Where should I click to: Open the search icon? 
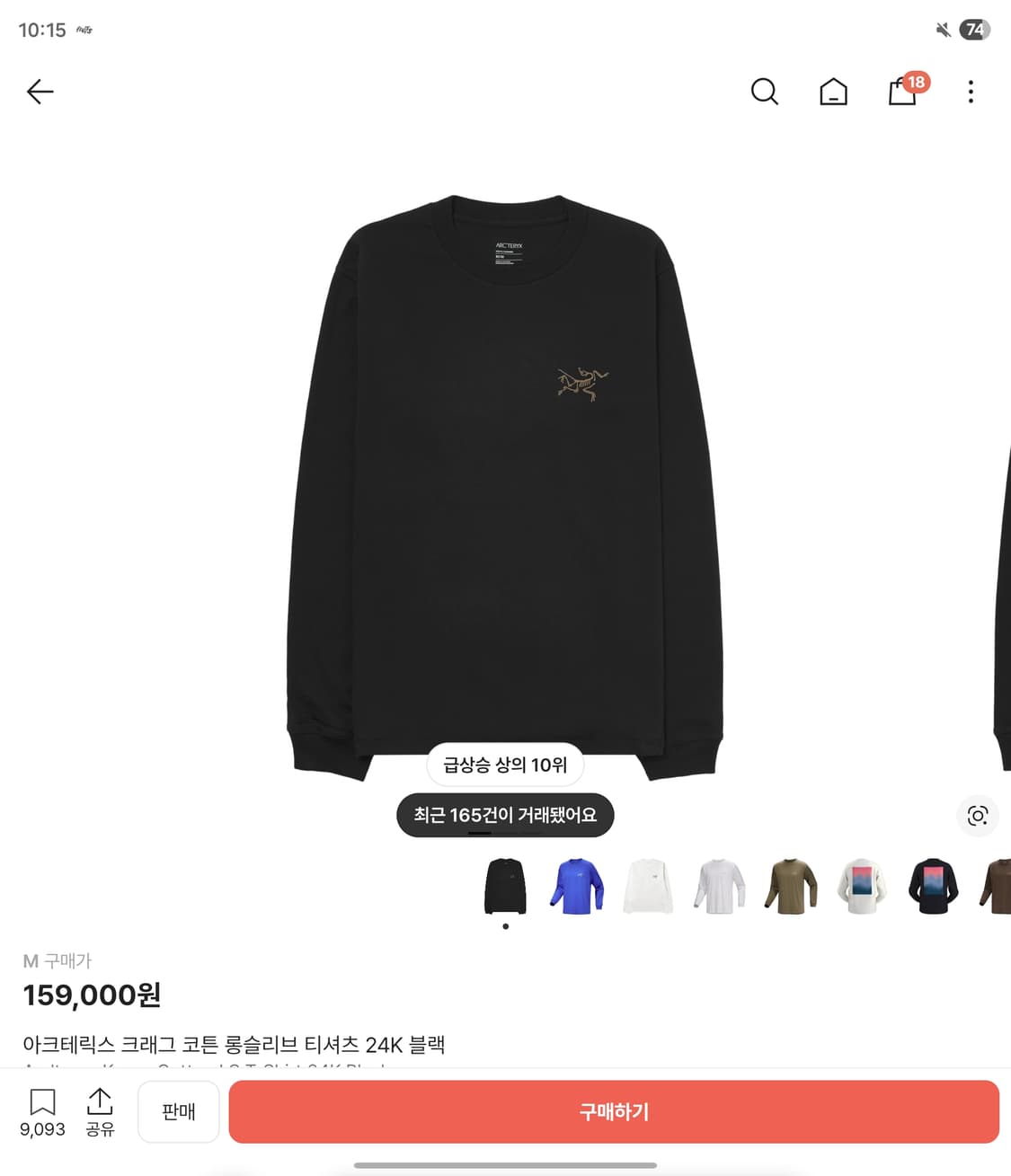click(x=764, y=92)
